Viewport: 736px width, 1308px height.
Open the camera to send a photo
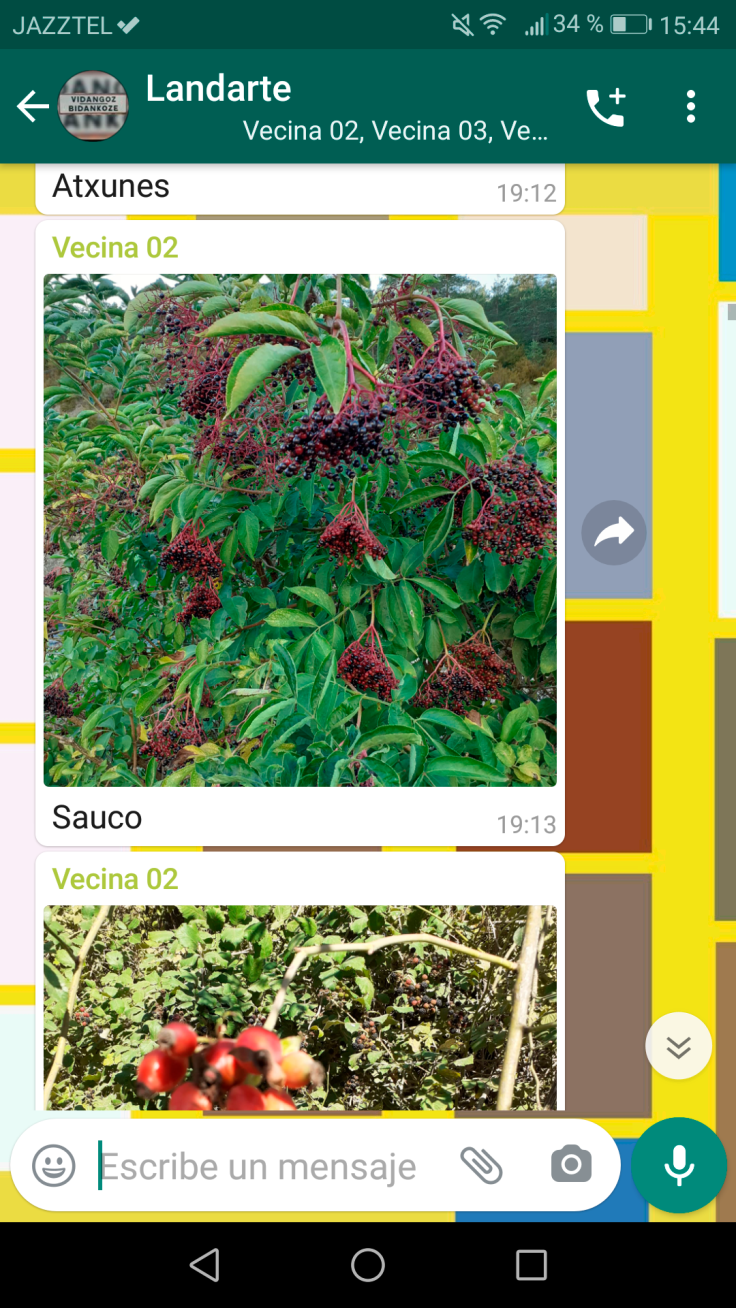[x=571, y=1166]
